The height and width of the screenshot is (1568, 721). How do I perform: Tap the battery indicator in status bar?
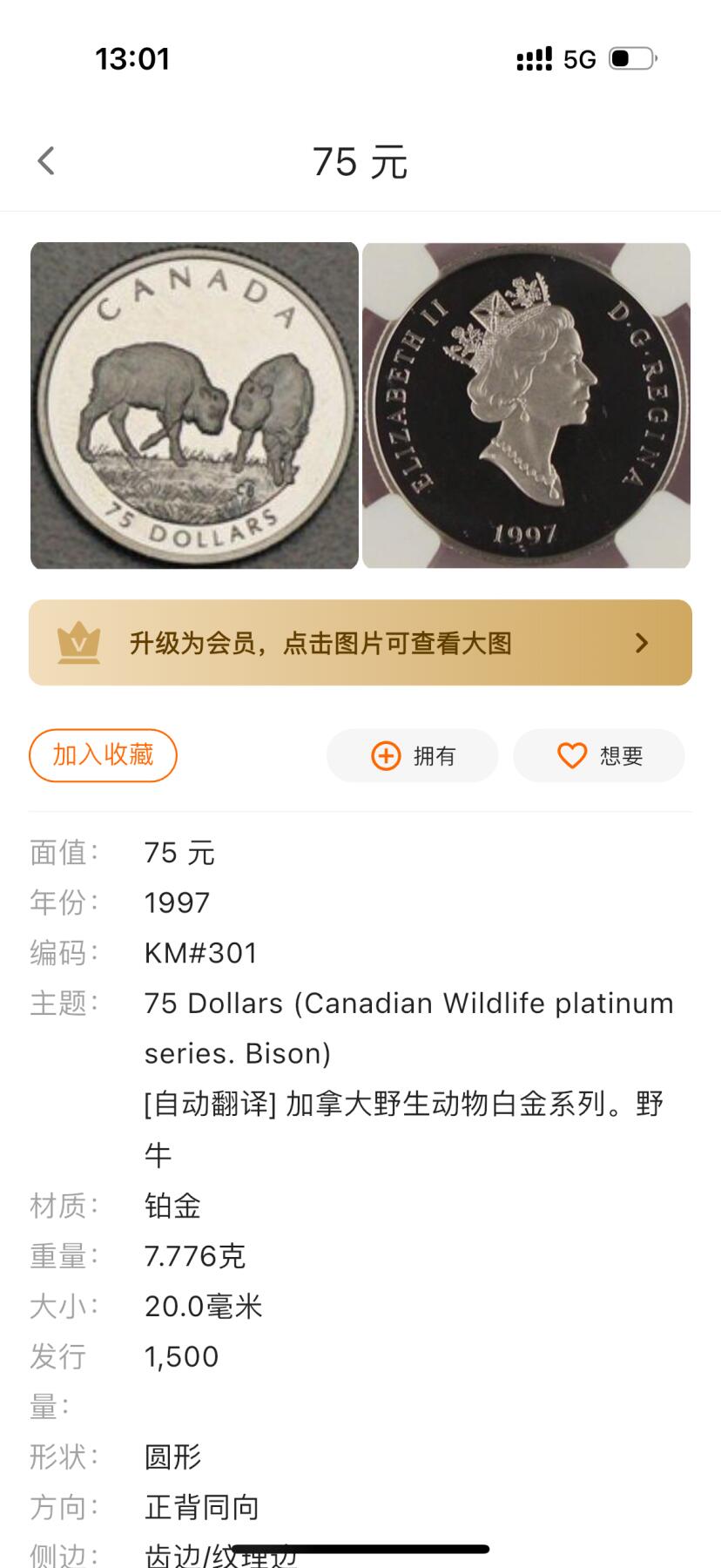pyautogui.click(x=633, y=58)
